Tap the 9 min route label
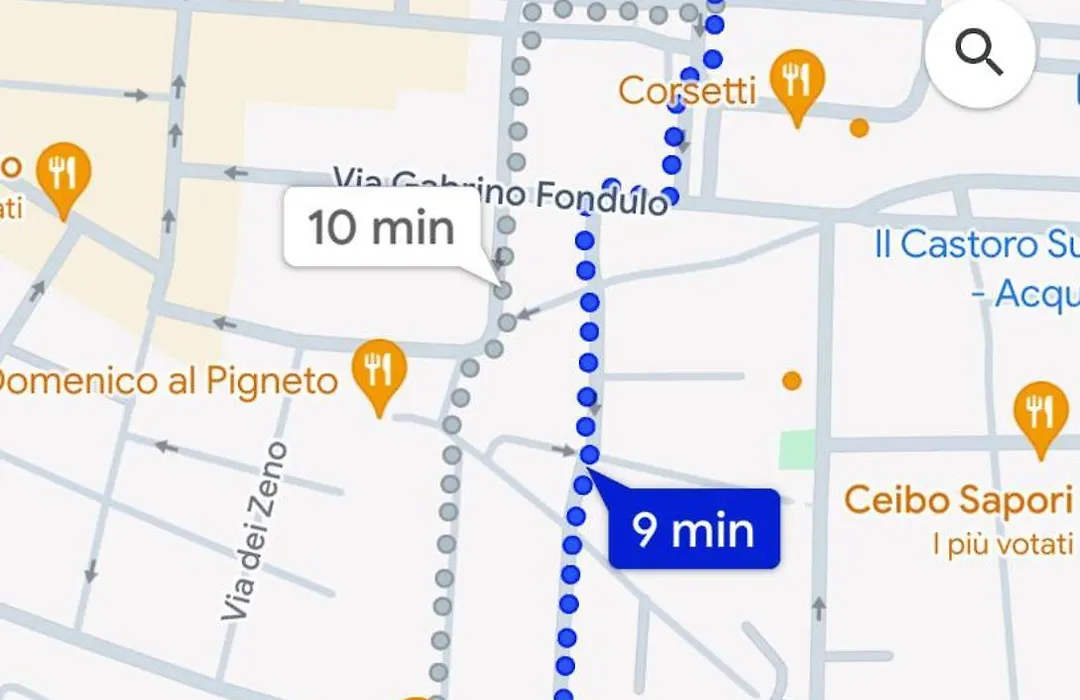The height and width of the screenshot is (700, 1080). click(x=694, y=529)
